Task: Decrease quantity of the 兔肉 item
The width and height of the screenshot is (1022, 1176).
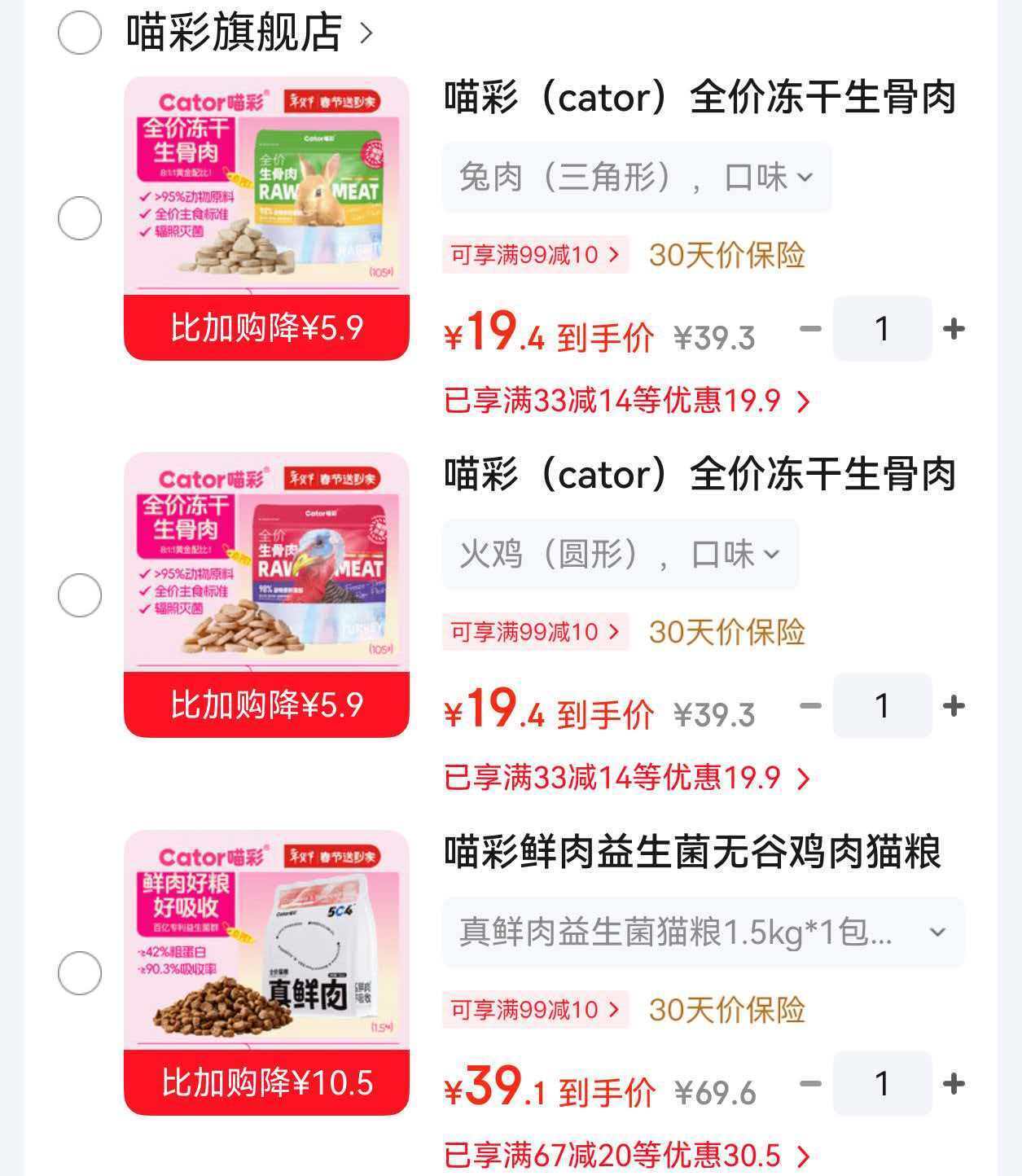Action: (810, 329)
